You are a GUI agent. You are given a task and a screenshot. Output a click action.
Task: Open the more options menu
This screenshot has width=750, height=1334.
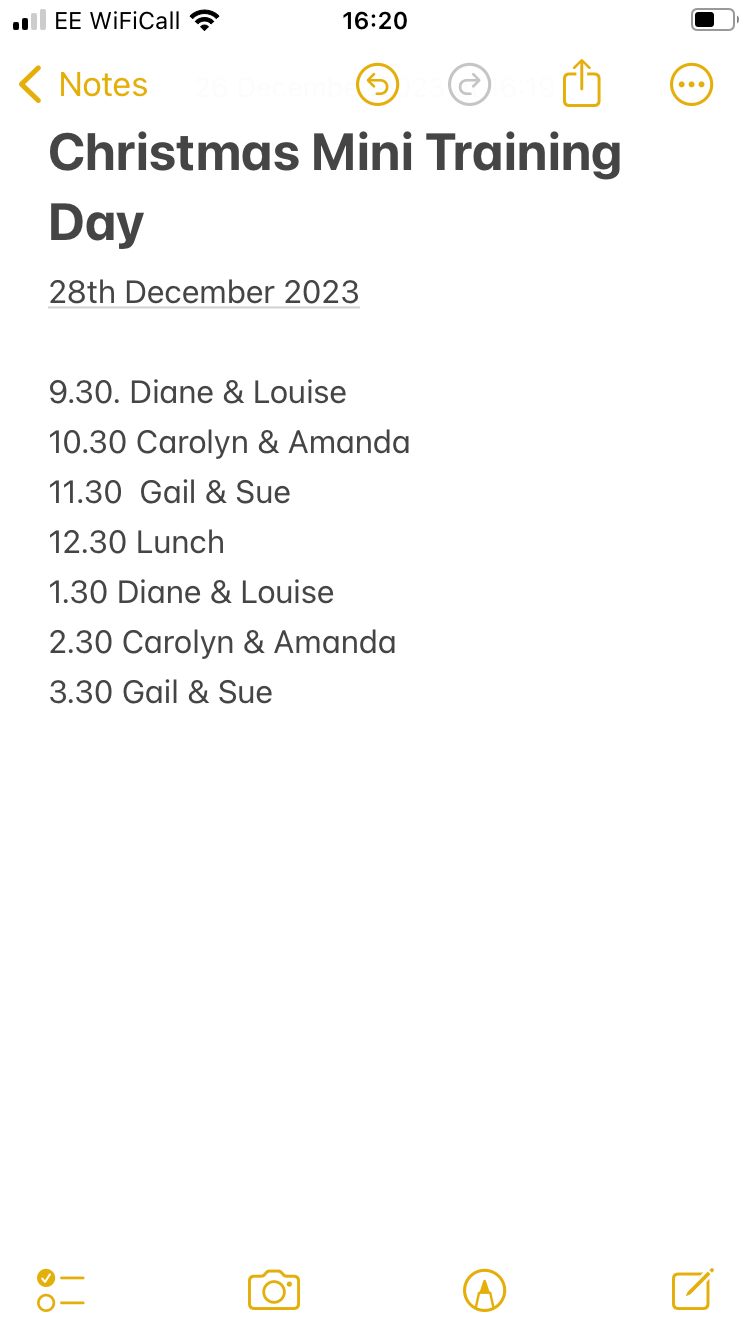pos(691,84)
